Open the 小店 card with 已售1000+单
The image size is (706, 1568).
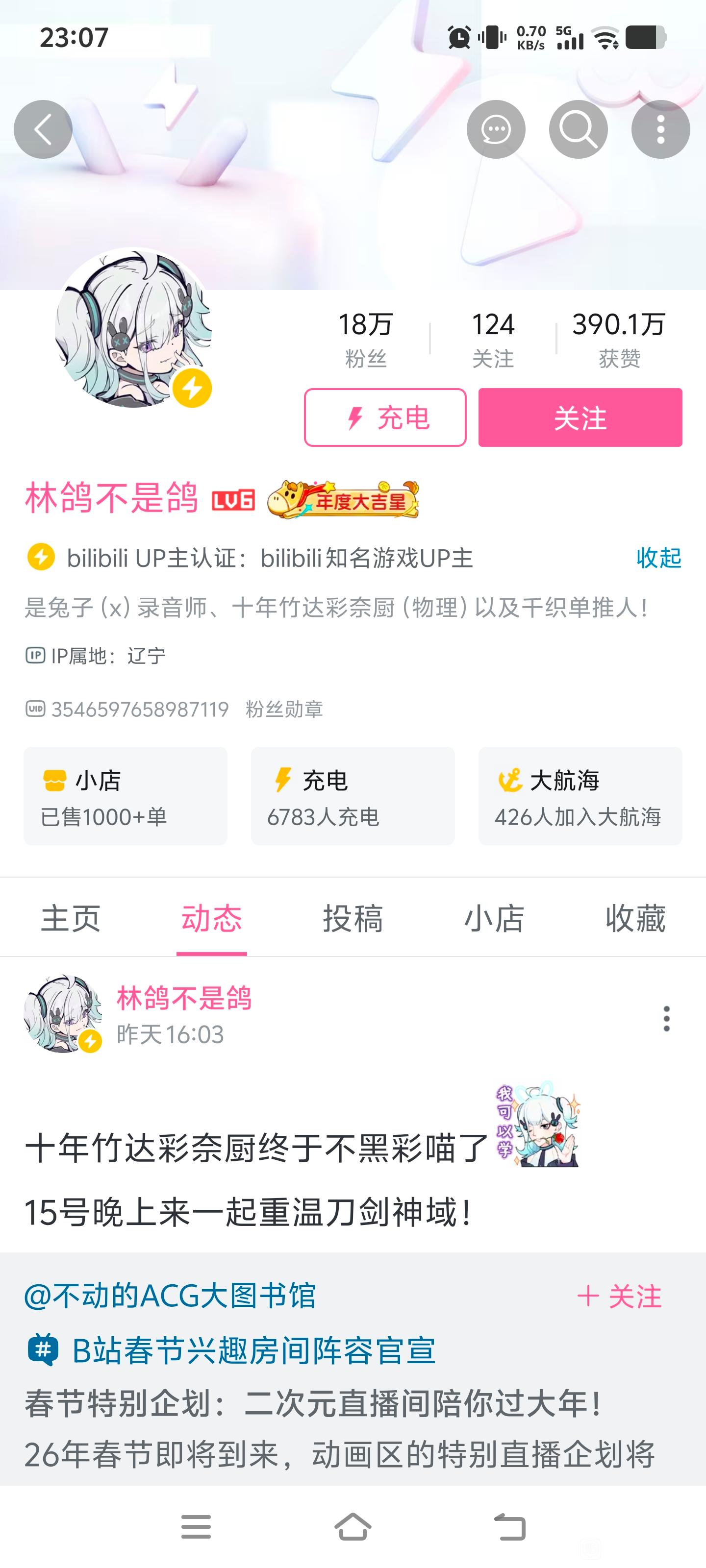tap(126, 796)
